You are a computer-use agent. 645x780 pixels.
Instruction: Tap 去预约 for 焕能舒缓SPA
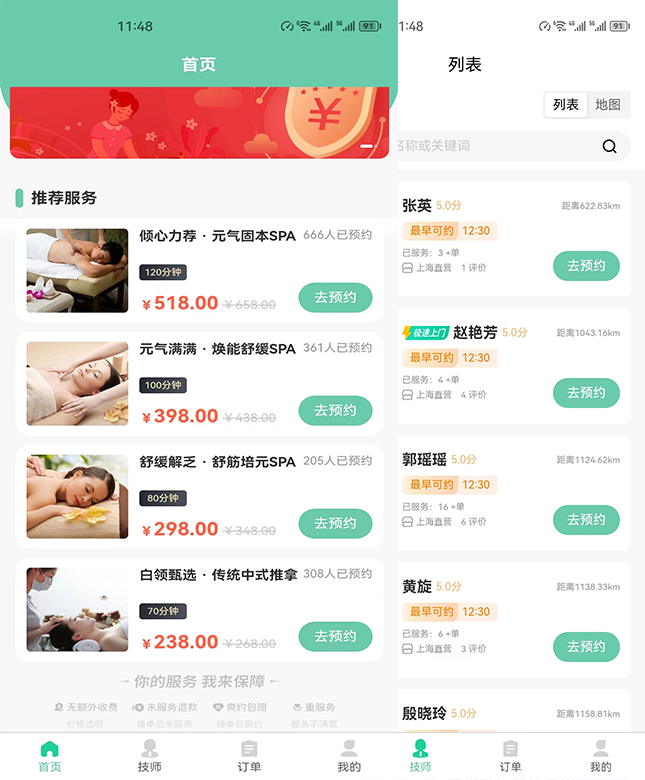coord(335,410)
